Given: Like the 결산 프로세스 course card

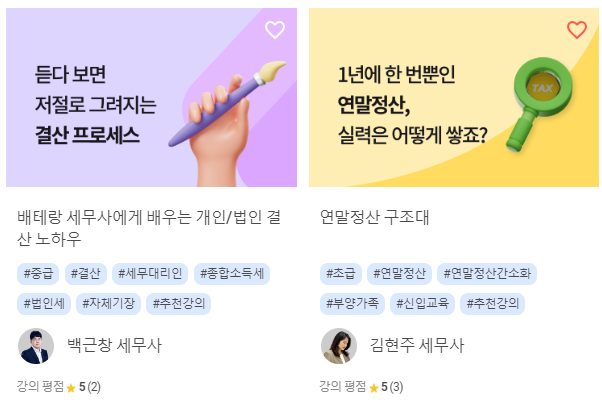Looking at the screenshot, I should click(x=275, y=30).
